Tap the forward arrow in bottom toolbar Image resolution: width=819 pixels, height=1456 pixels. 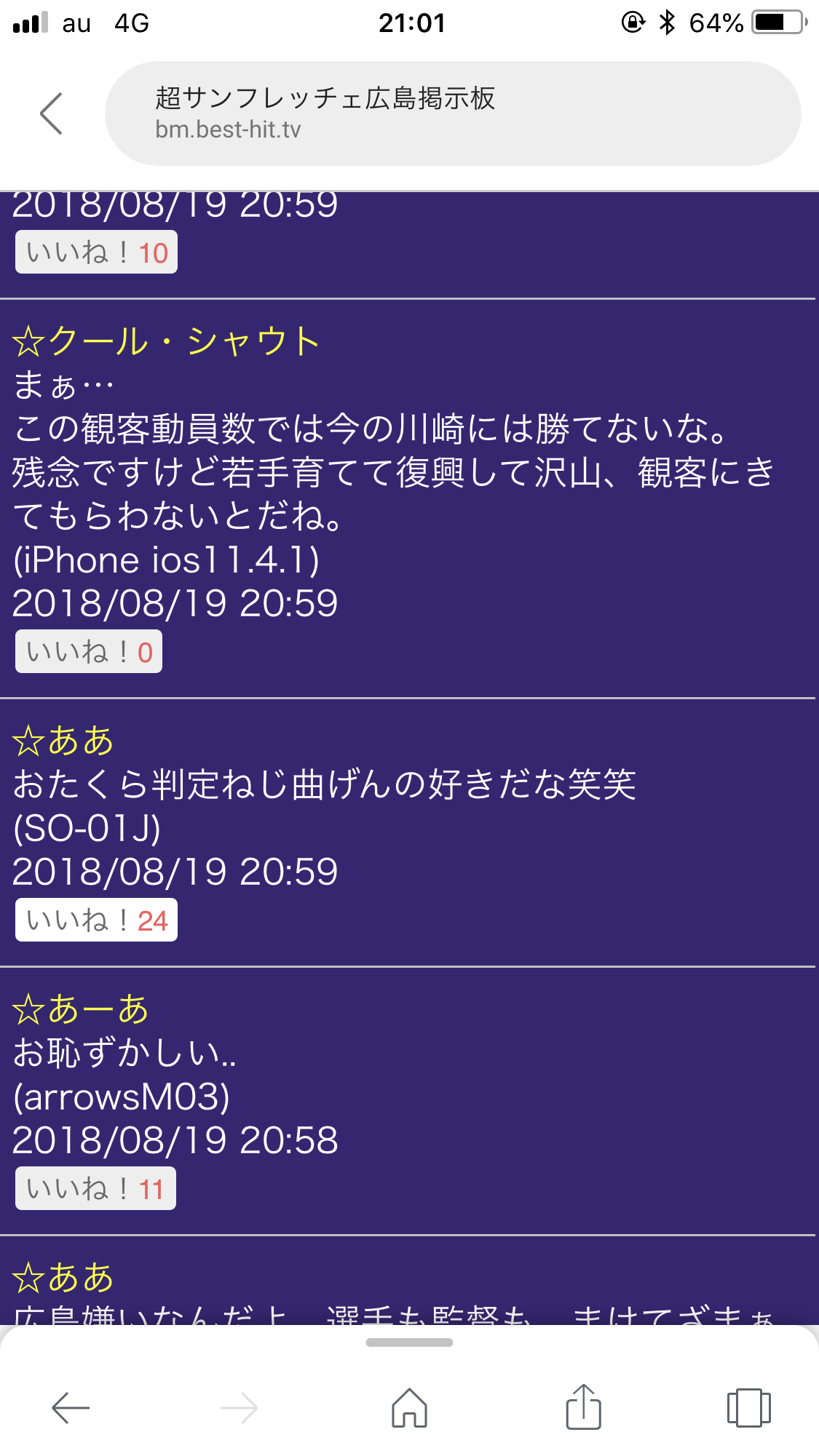(x=239, y=1408)
